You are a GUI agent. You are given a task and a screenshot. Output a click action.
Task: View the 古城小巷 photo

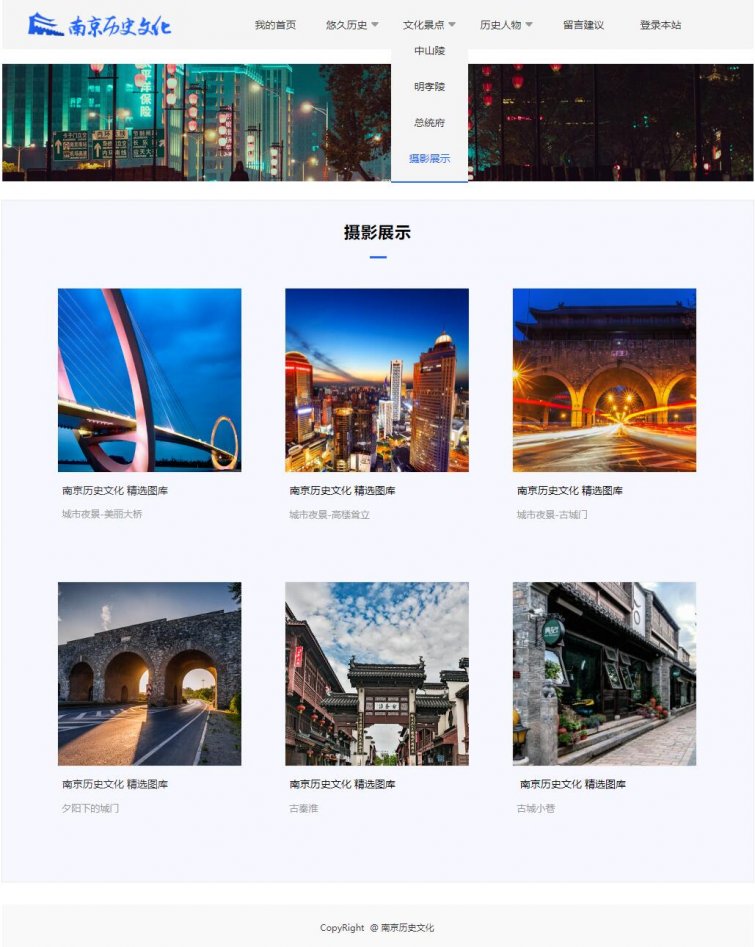click(x=604, y=673)
